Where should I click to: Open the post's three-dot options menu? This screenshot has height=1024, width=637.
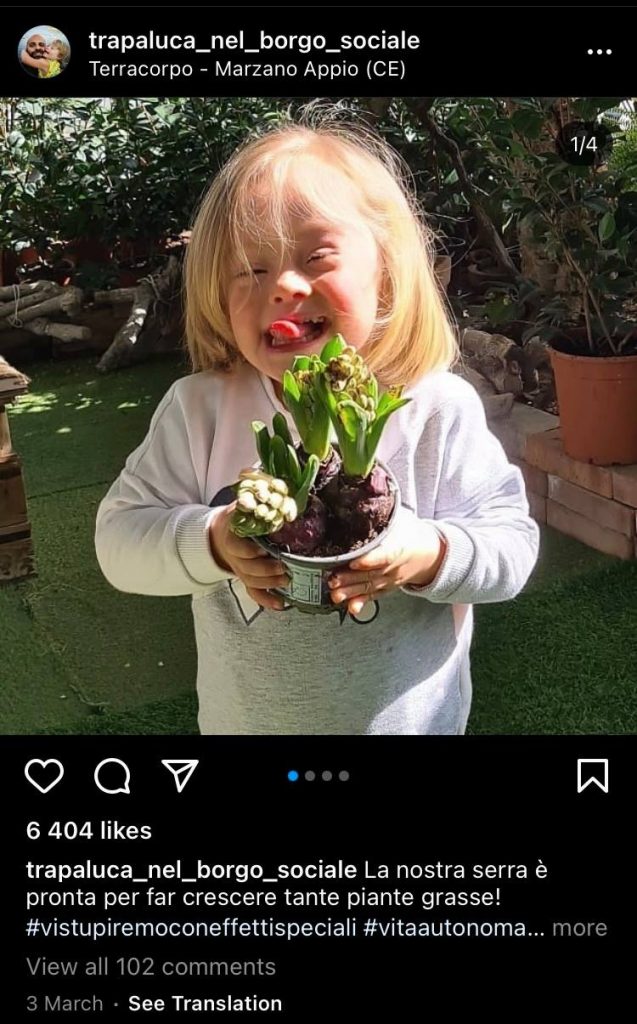[598, 52]
